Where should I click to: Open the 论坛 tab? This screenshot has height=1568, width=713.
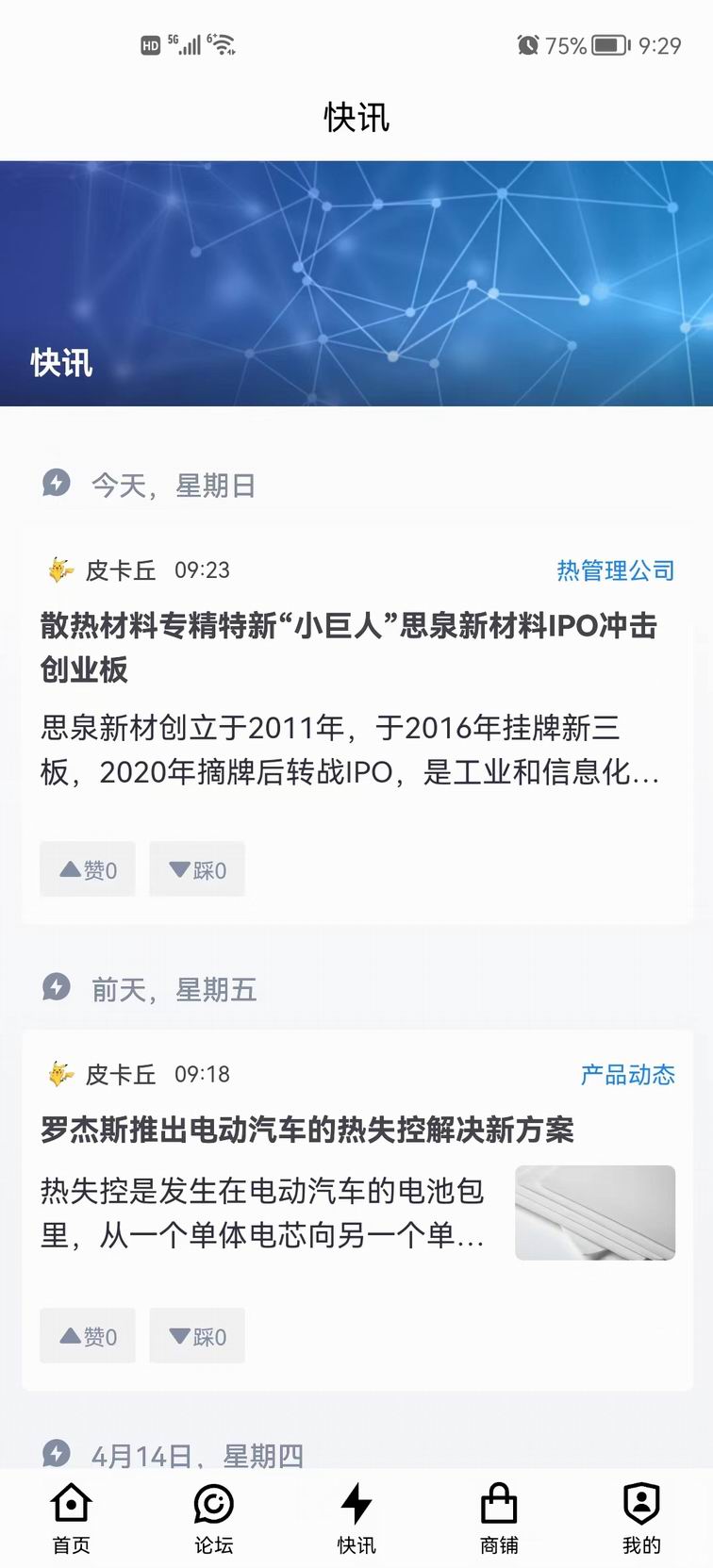click(x=213, y=1518)
